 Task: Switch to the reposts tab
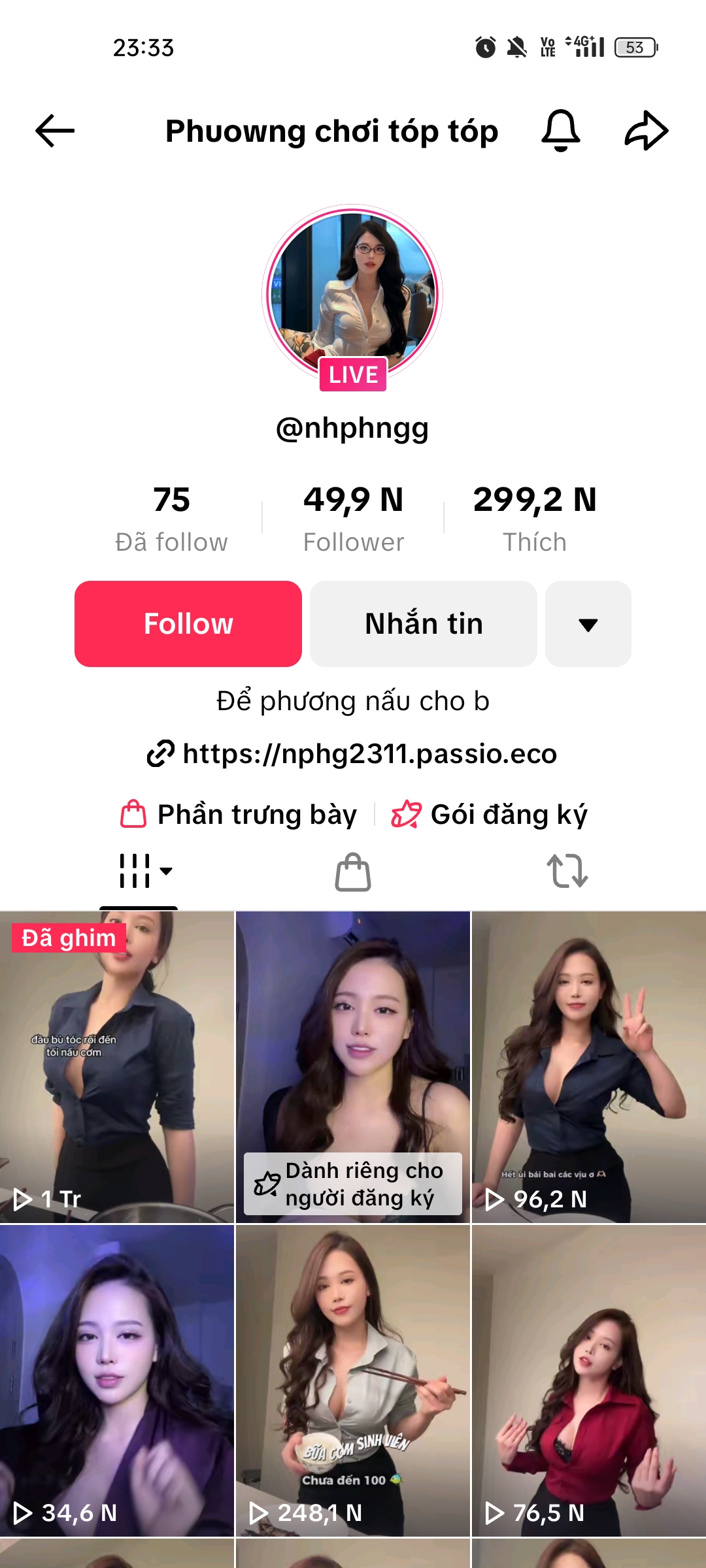coord(567,871)
